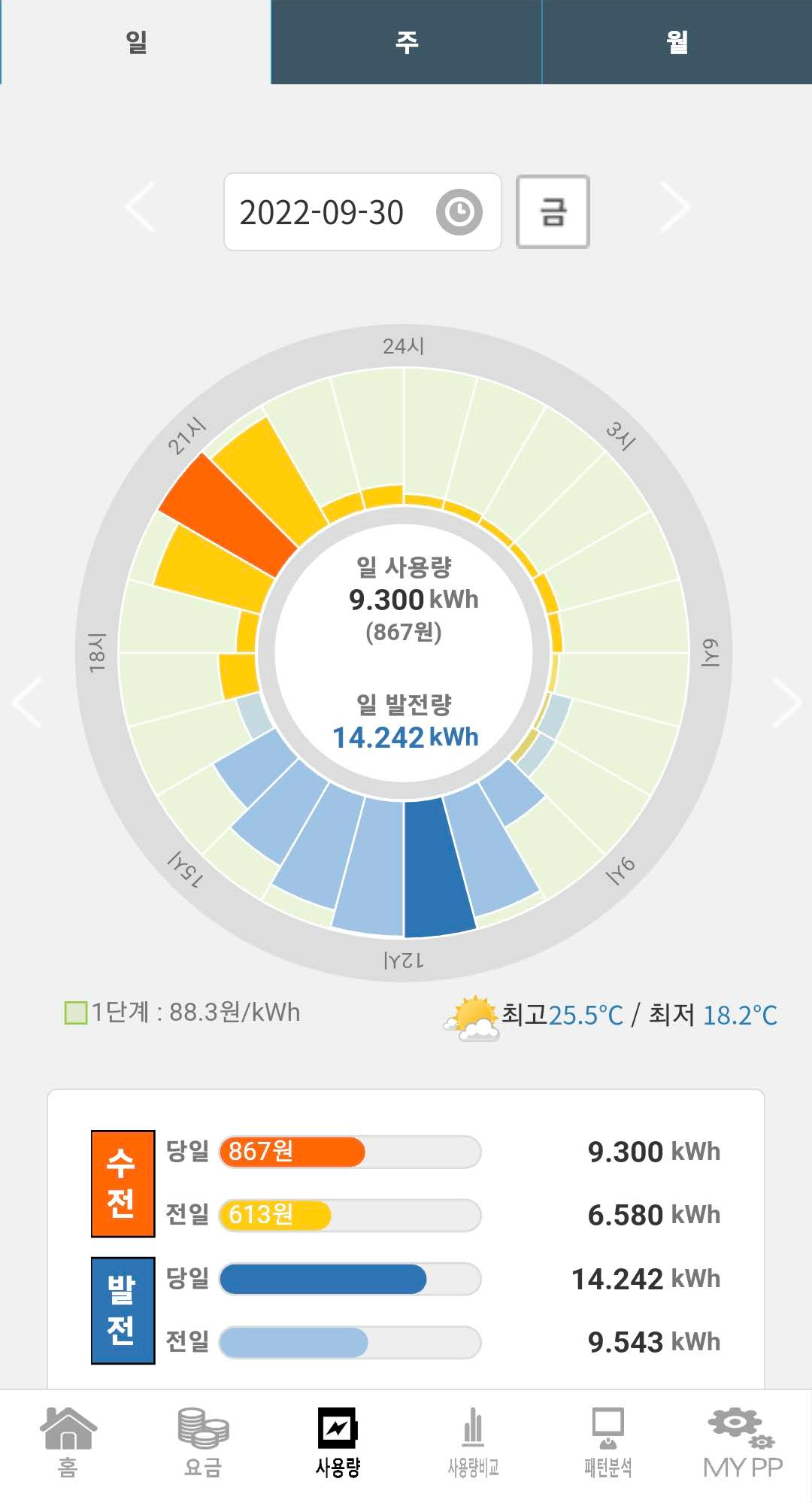Viewport: 812px width, 1503px height.
Task: Open the 패턴분석 tab in bottom navigation
Action: click(x=607, y=1443)
